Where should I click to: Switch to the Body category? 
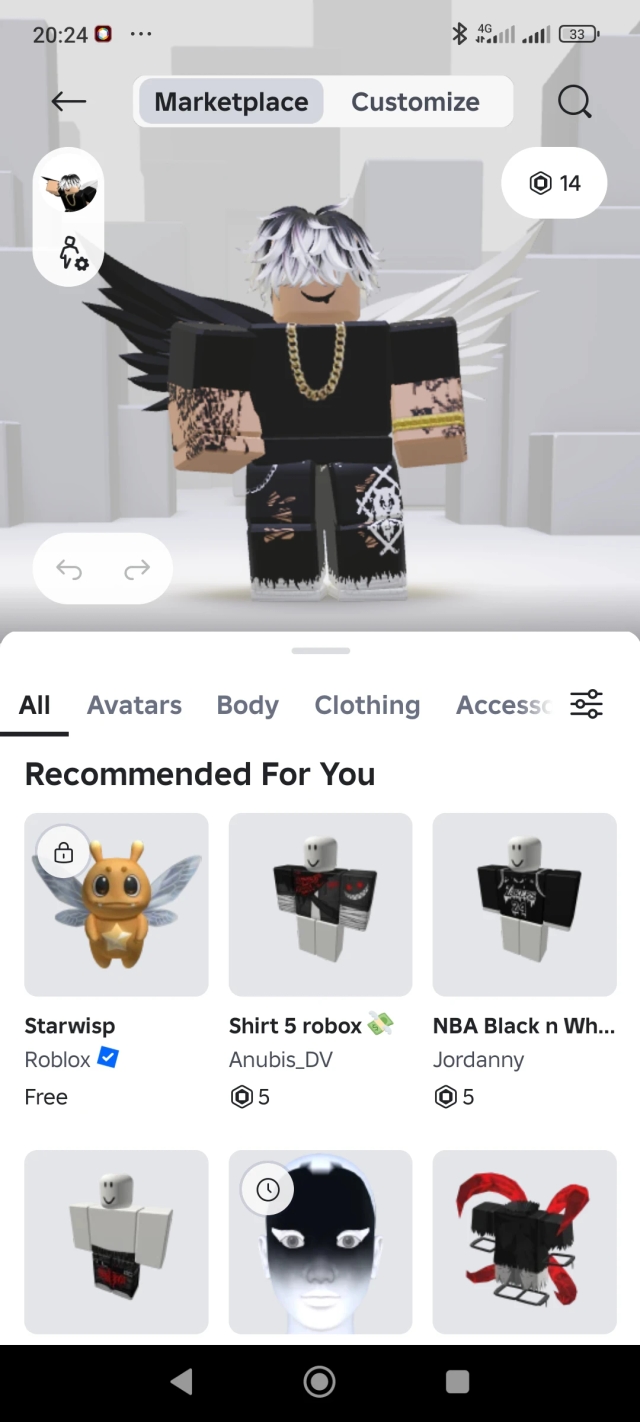click(x=247, y=705)
